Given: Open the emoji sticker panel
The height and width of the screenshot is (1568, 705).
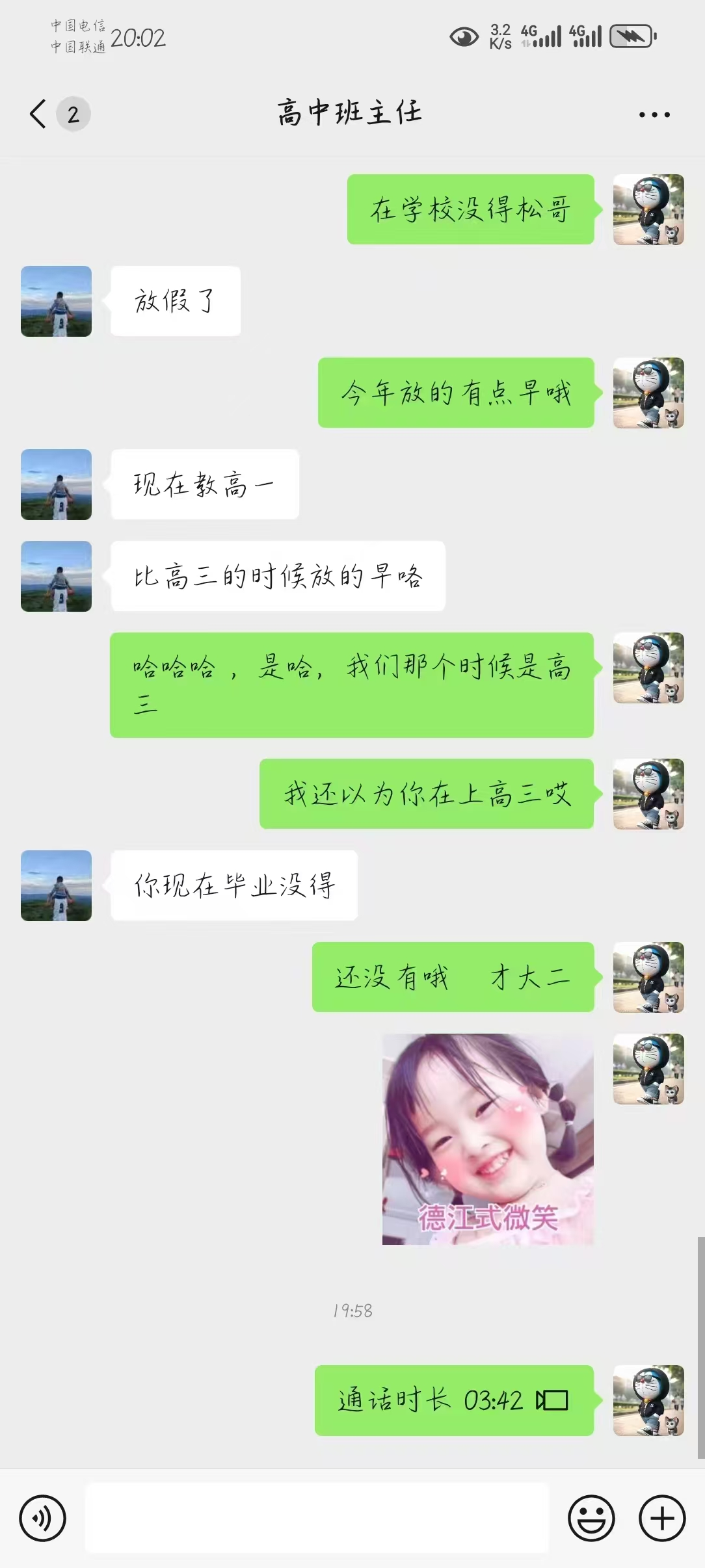Looking at the screenshot, I should pos(591,1519).
